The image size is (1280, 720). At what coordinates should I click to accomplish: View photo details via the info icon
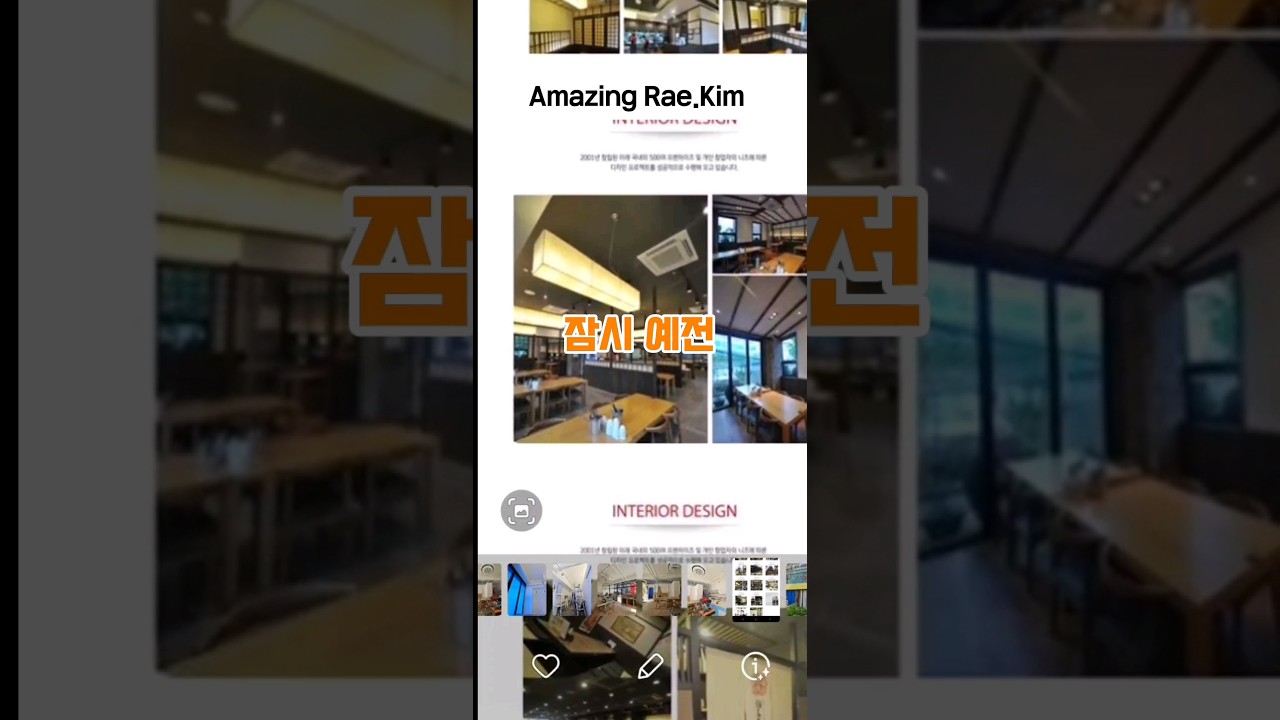(x=755, y=666)
